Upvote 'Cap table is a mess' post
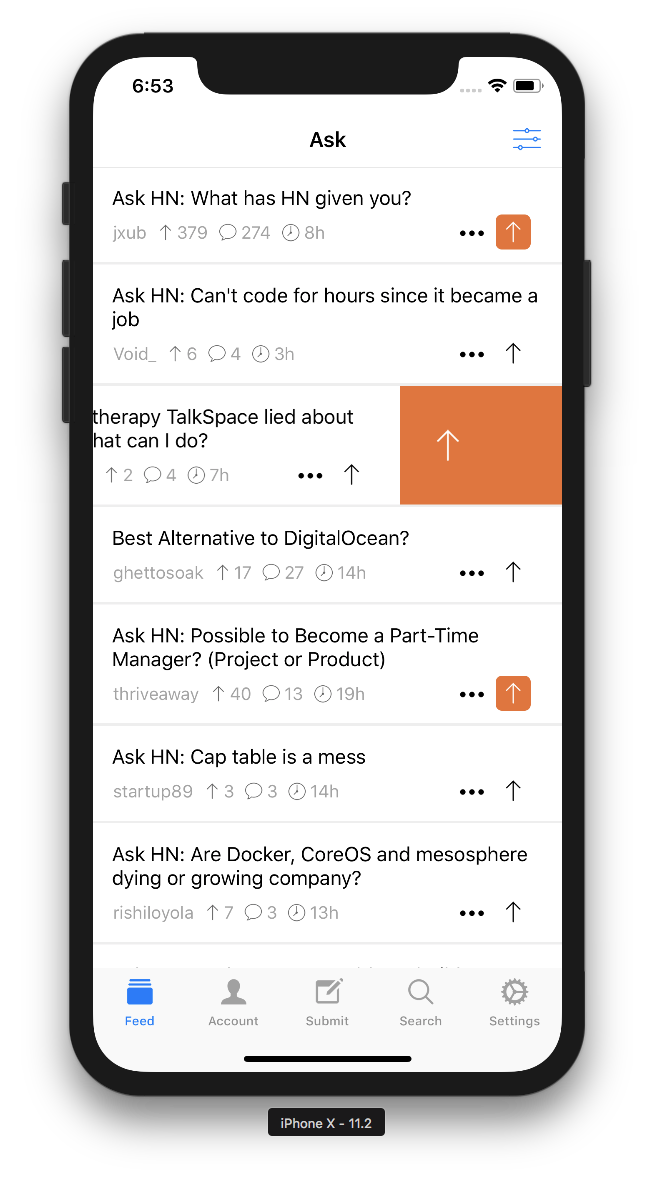Image resolution: width=654 pixels, height=1178 pixels. coord(513,791)
